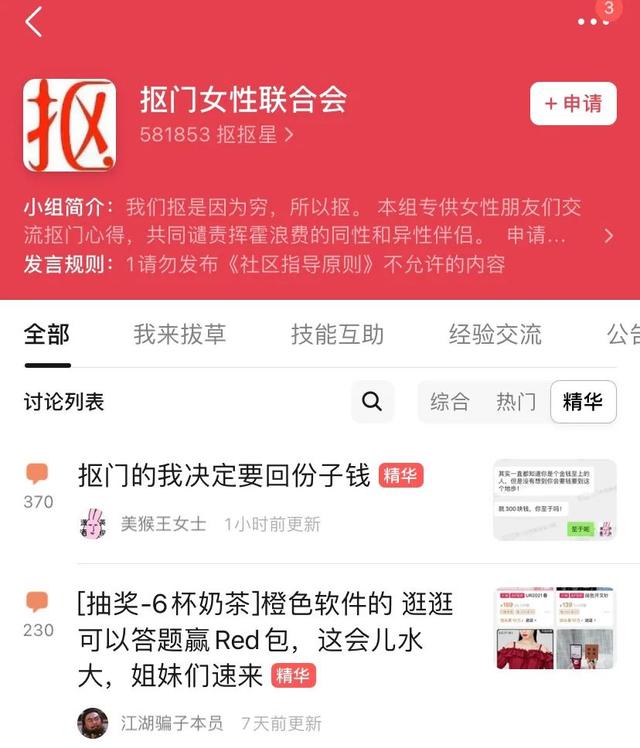Open post 抠门的我决定要回份子钱

tap(223, 475)
